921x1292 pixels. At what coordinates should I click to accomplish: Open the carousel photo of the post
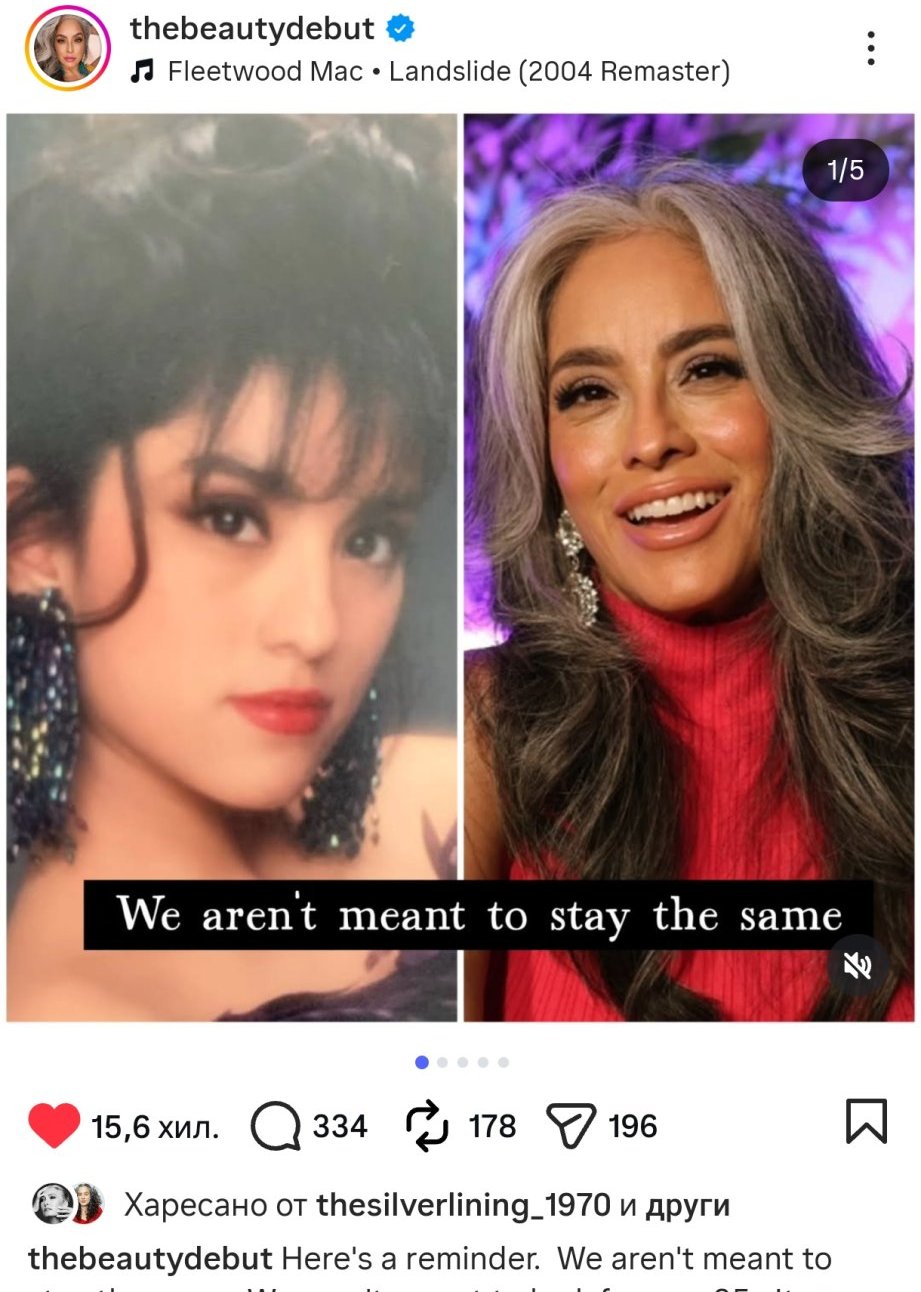460,560
